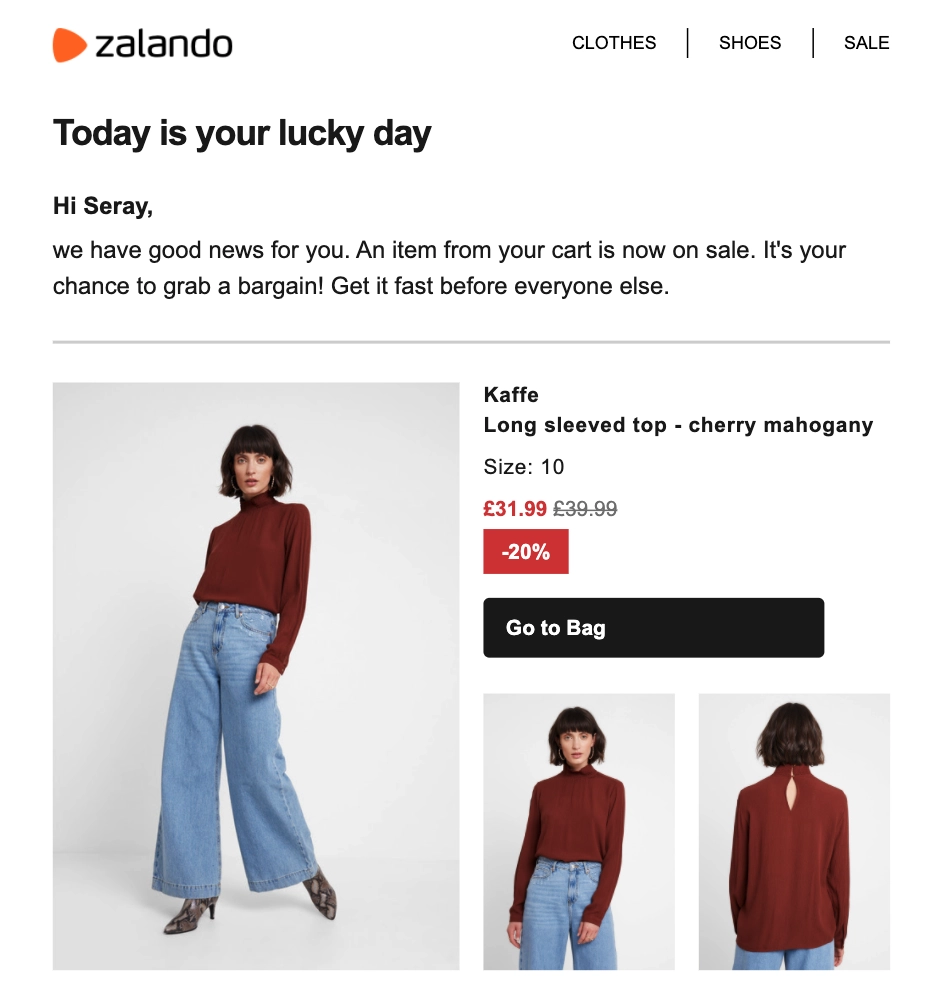
Task: Open the large full-length product photo
Action: [x=256, y=676]
